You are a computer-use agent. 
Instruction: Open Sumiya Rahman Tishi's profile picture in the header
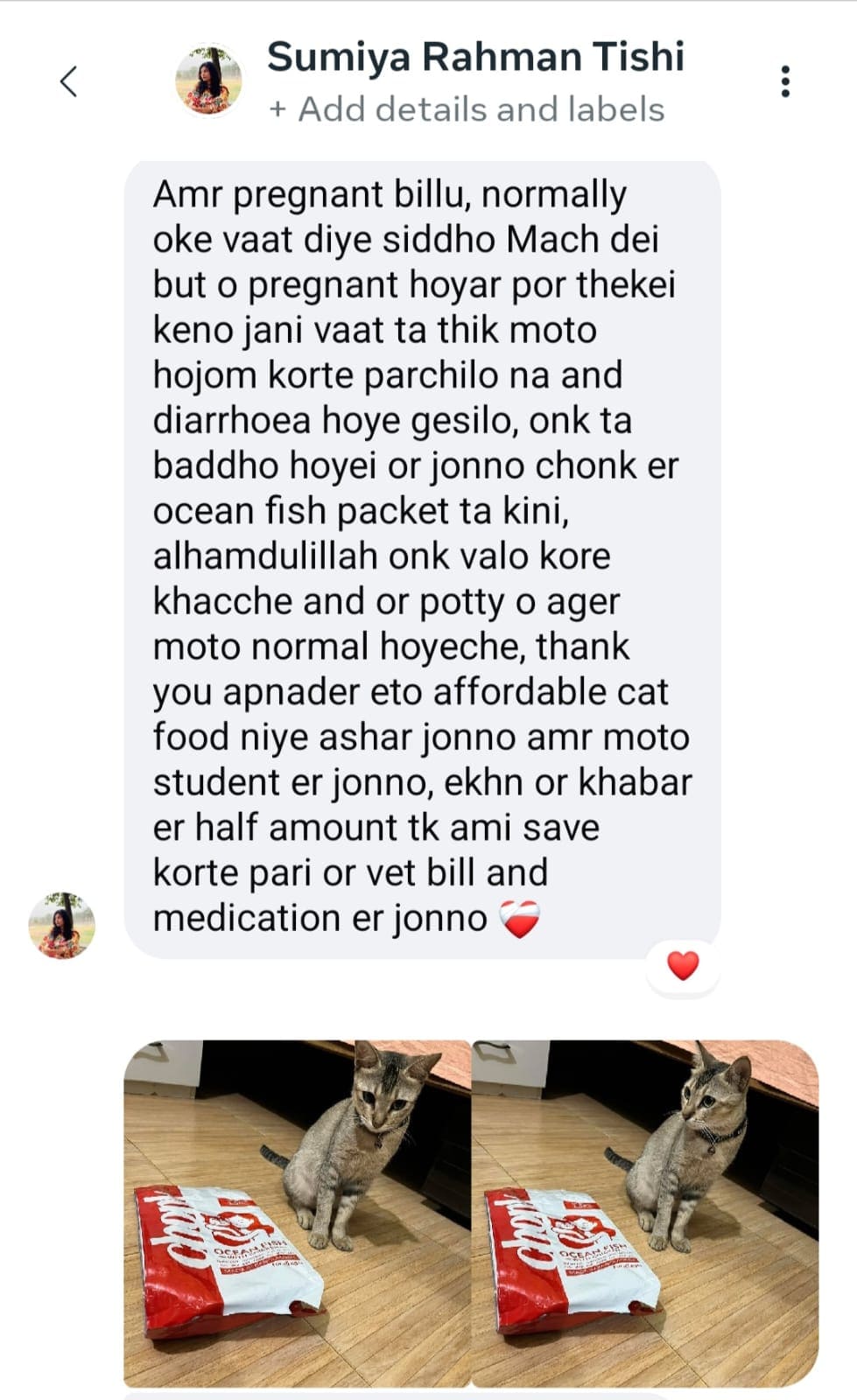click(209, 80)
